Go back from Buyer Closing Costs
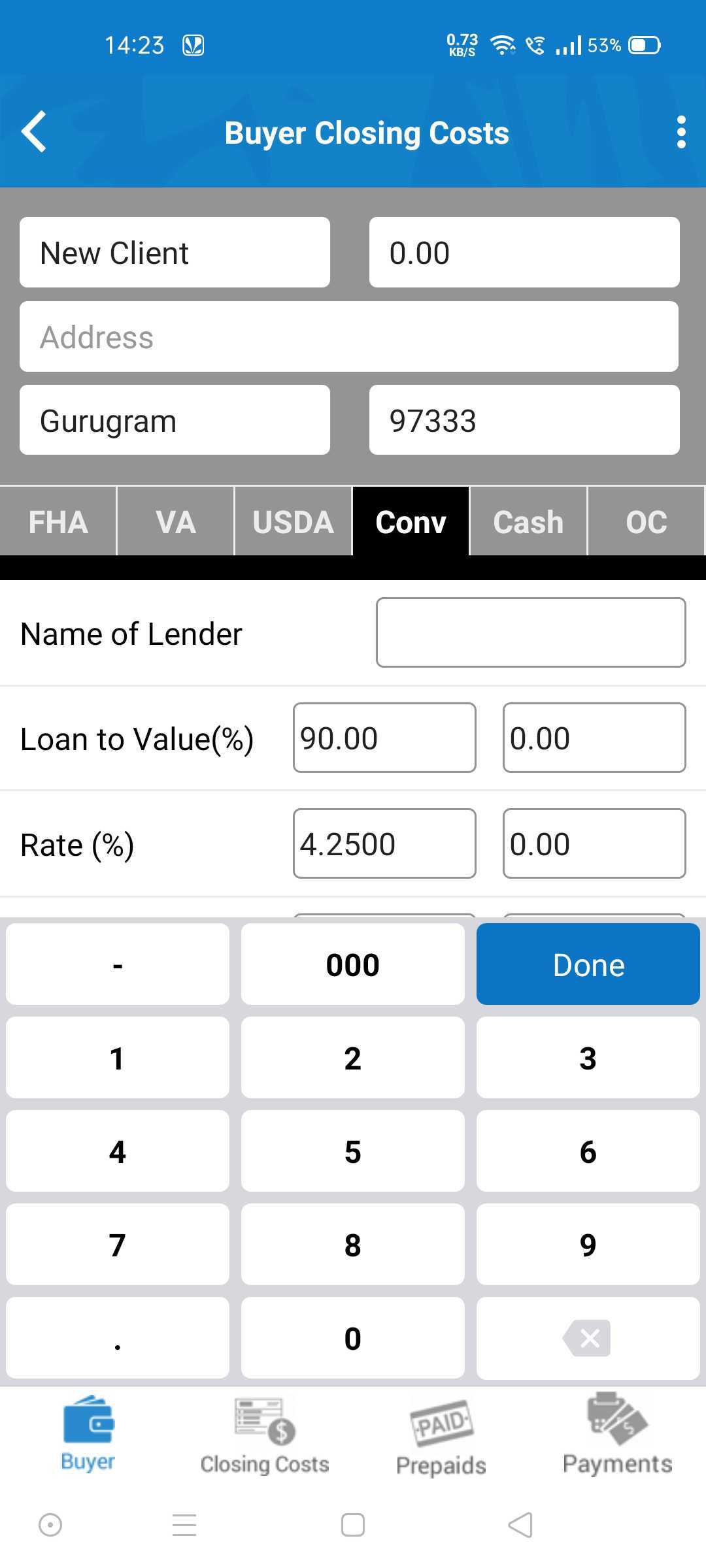 (x=34, y=132)
